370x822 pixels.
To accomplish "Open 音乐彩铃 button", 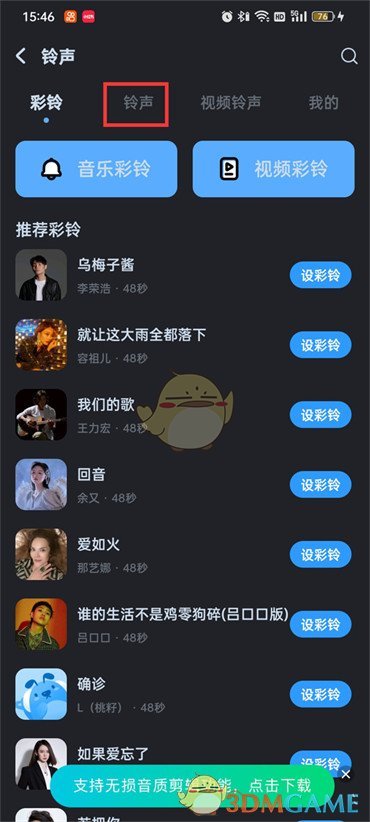I will [x=96, y=169].
